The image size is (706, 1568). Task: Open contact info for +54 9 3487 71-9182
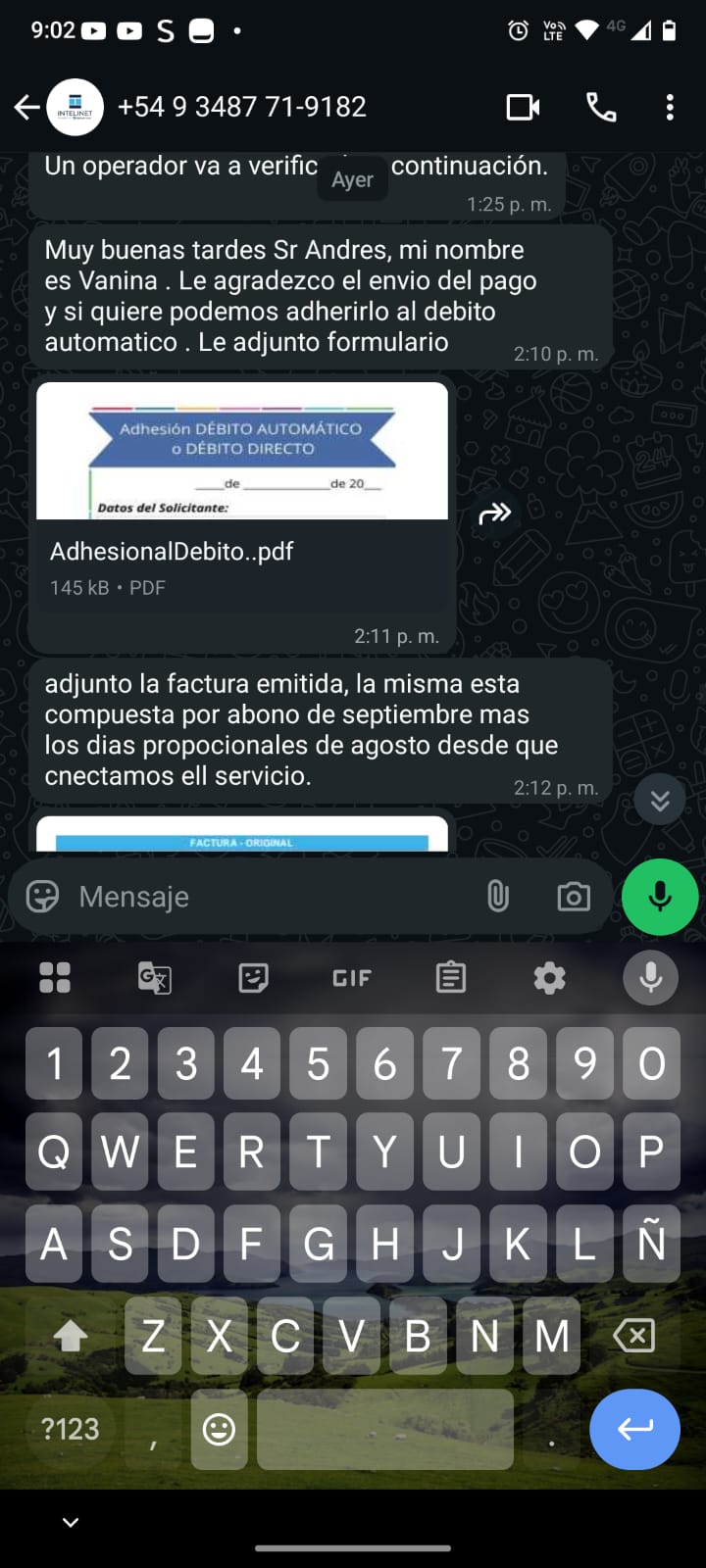click(241, 107)
